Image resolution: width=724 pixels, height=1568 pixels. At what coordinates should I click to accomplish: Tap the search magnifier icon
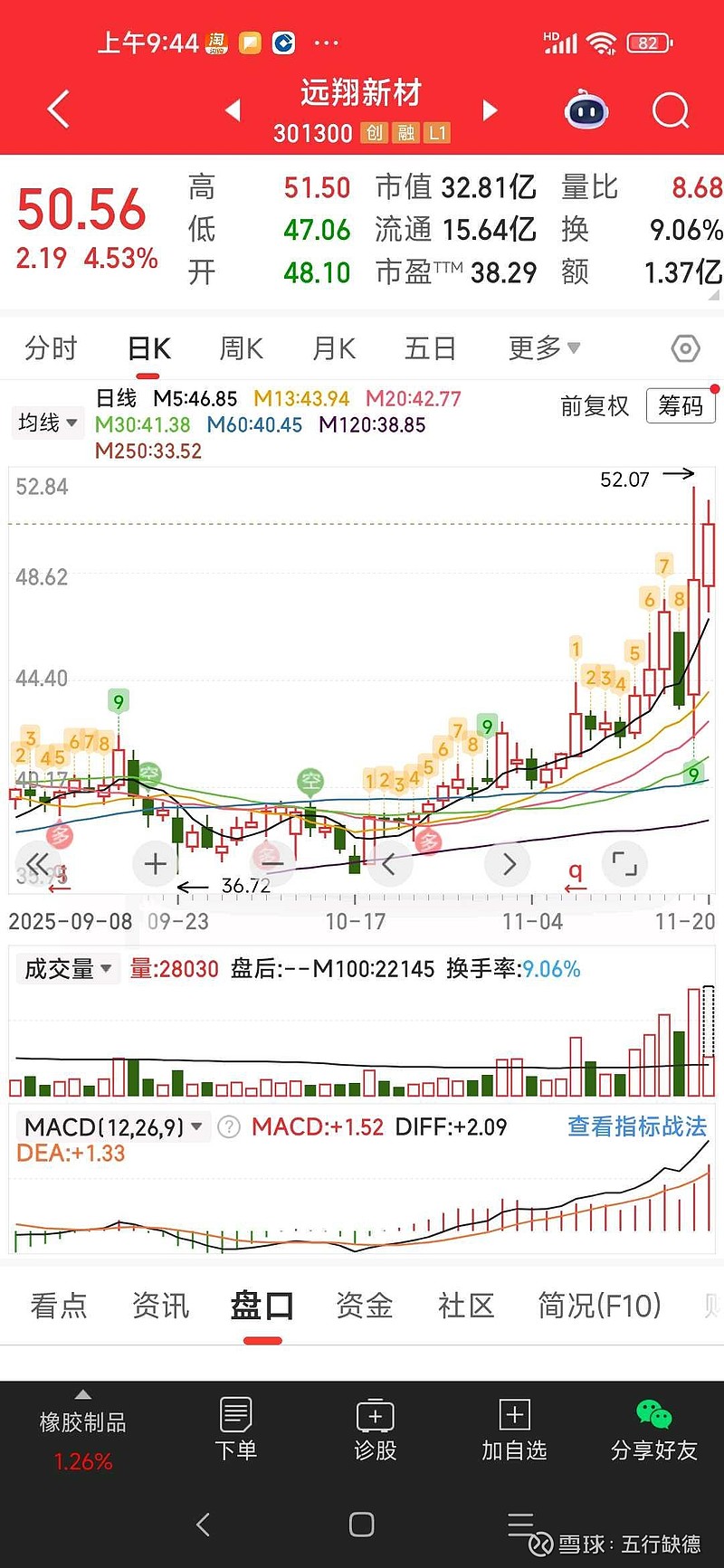670,109
